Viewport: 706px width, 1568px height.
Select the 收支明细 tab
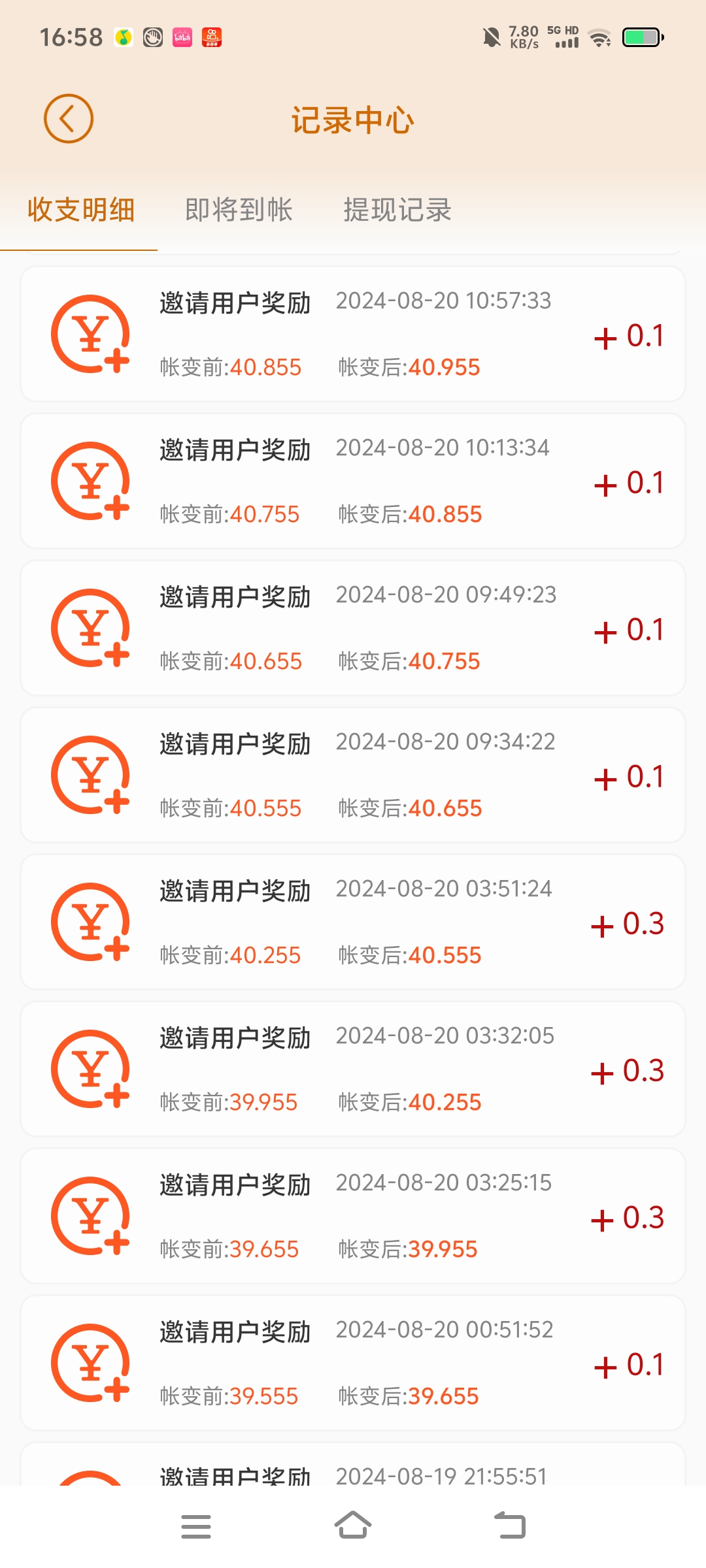(x=81, y=210)
